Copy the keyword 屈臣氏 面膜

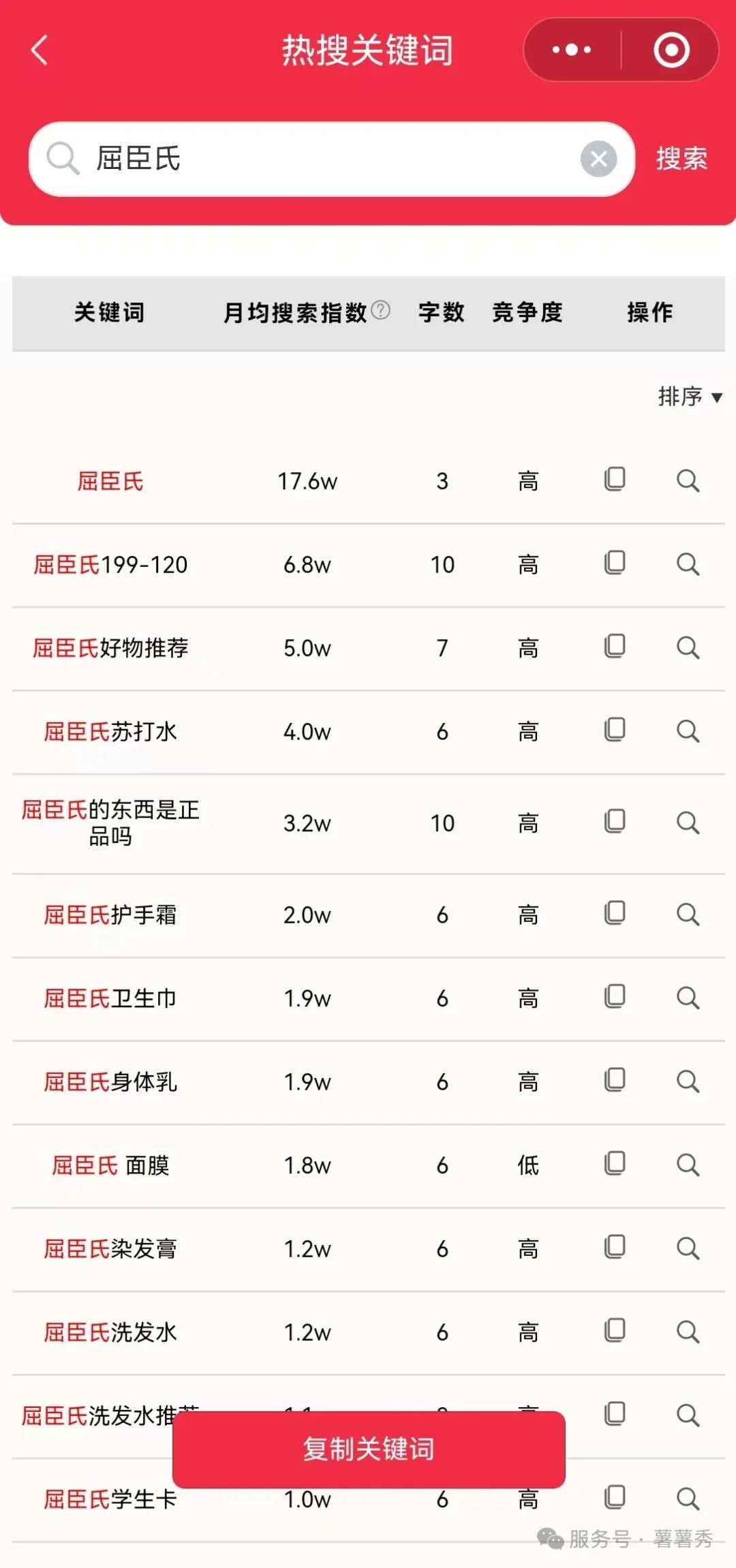[x=615, y=1165]
